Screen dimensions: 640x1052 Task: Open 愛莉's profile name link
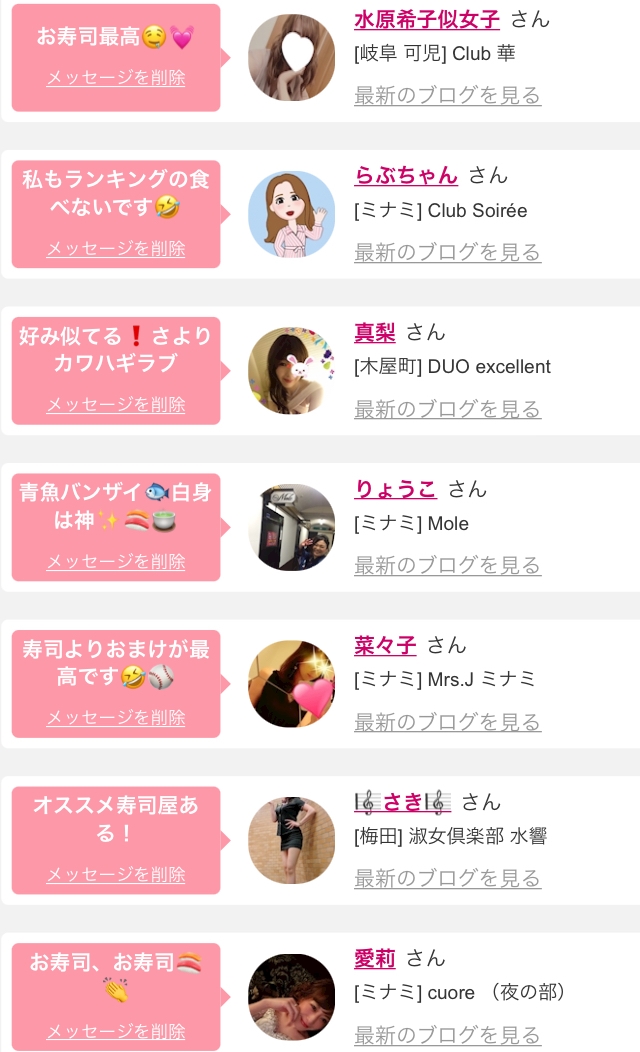(x=375, y=959)
